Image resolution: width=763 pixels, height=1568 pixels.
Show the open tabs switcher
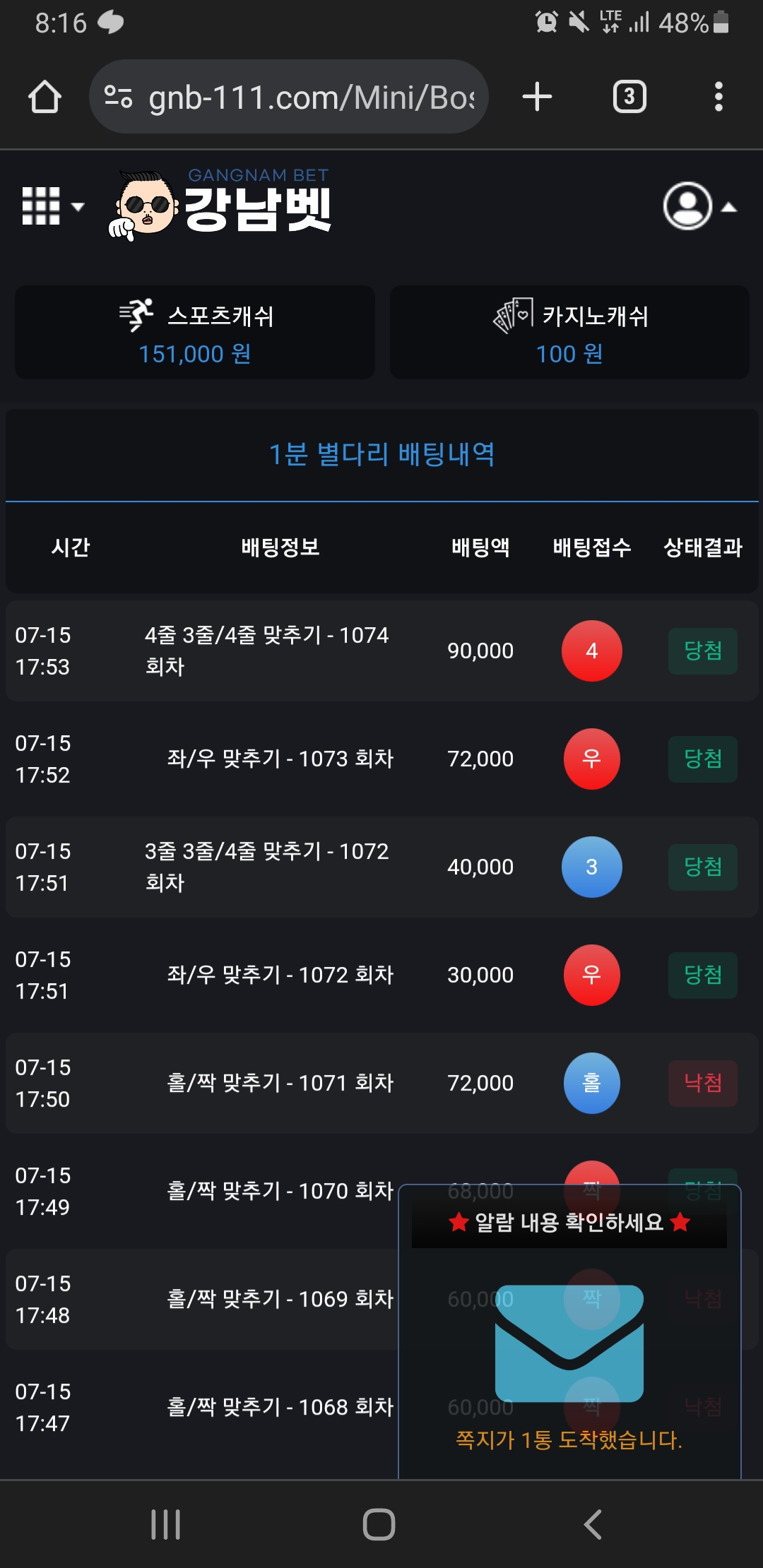click(x=629, y=97)
